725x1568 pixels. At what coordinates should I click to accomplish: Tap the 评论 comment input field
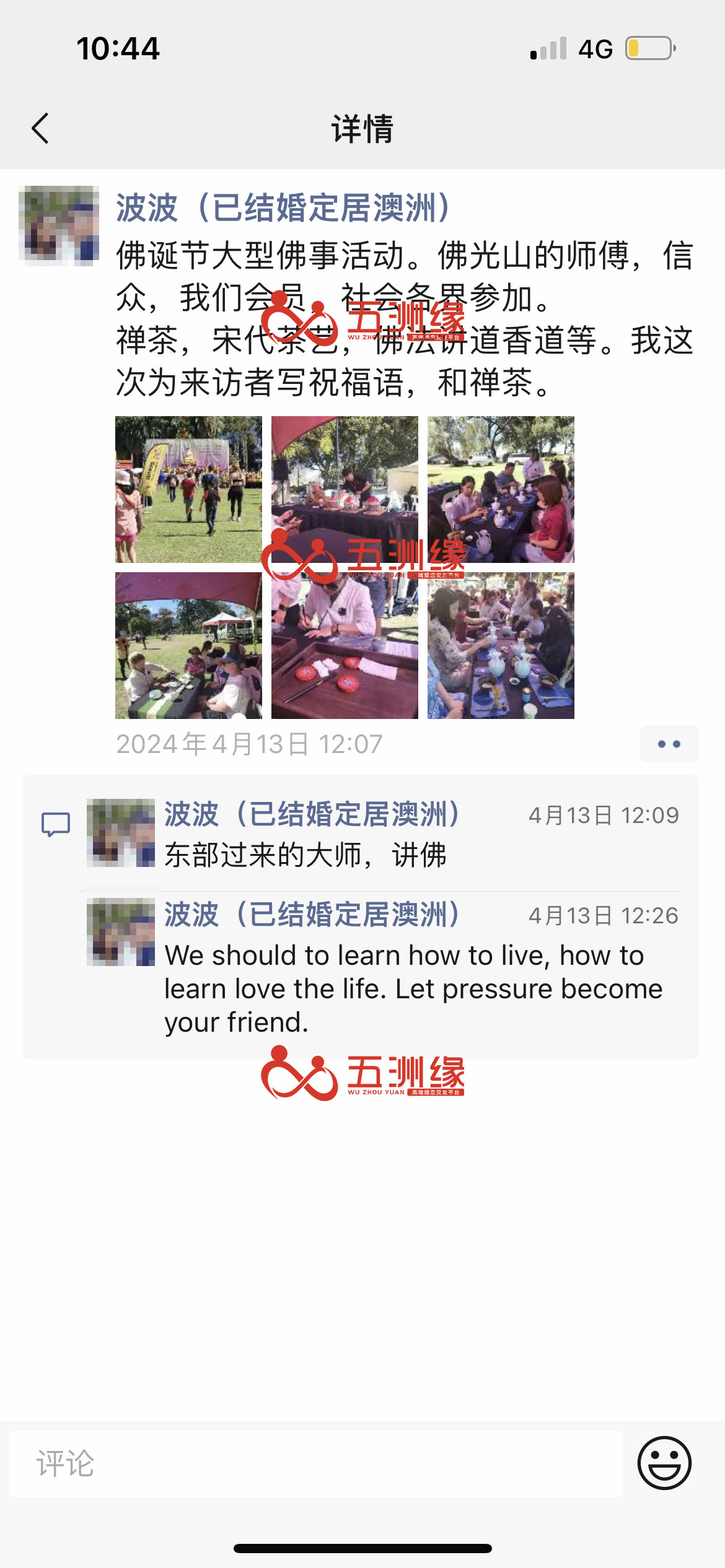316,1464
